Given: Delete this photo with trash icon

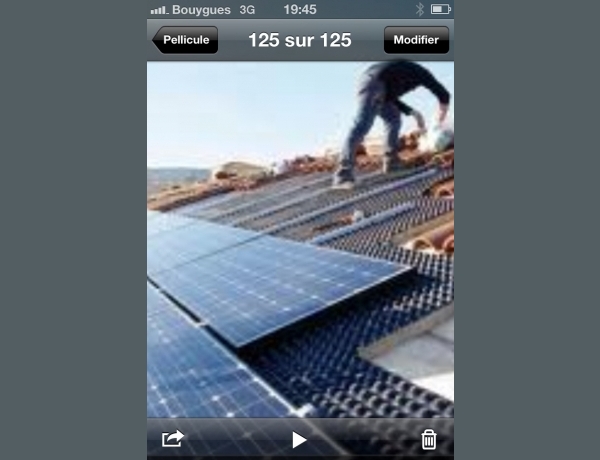Looking at the screenshot, I should pyautogui.click(x=429, y=439).
